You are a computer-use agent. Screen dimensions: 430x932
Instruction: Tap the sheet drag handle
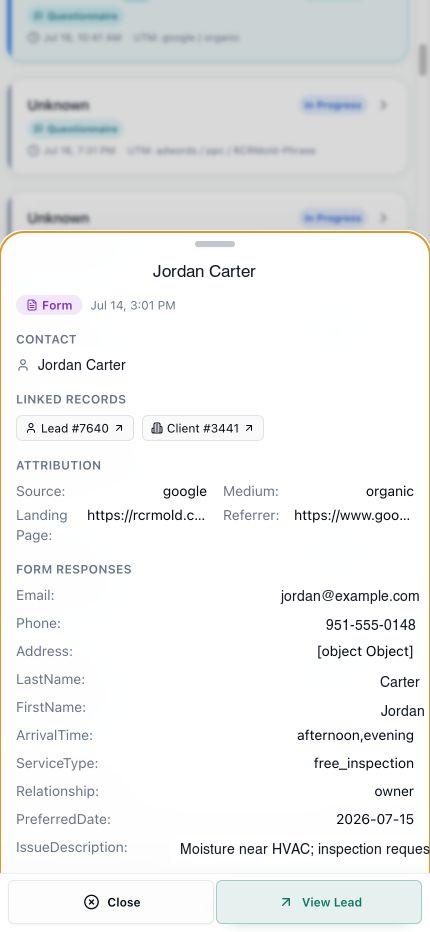pyautogui.click(x=215, y=244)
